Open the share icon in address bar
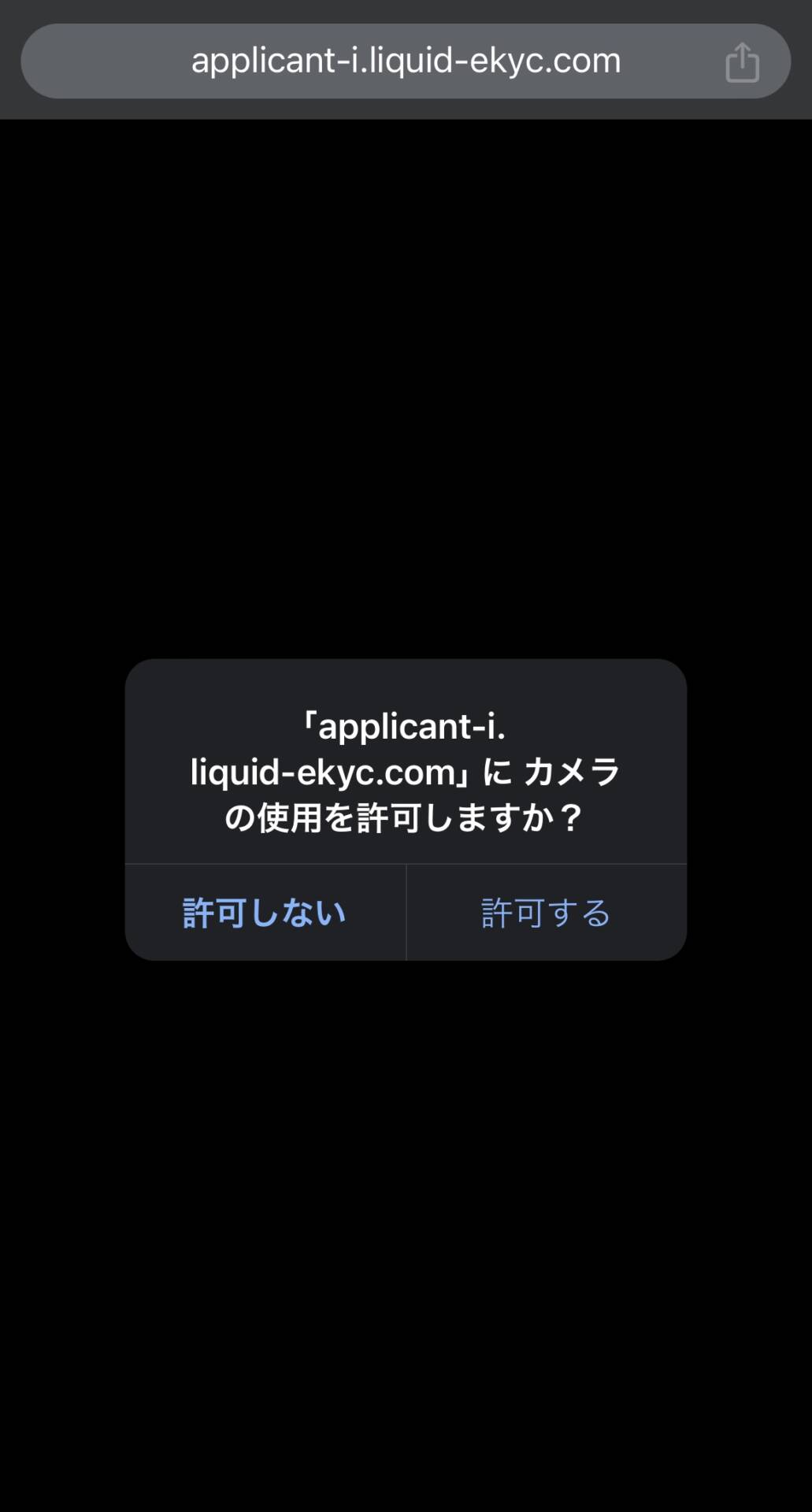Viewport: 812px width, 1512px height. [x=742, y=62]
